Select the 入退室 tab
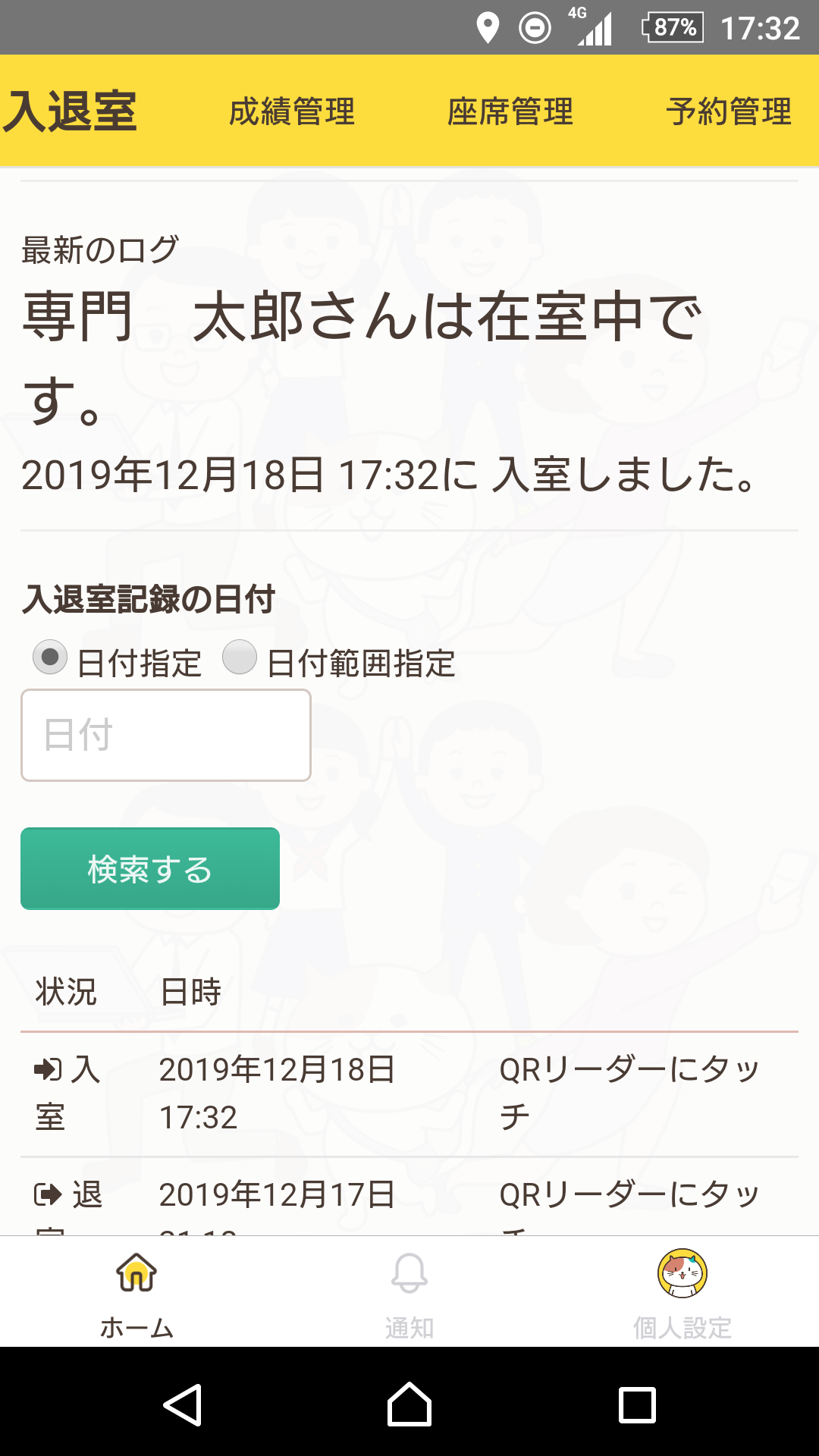819x1456 pixels. click(70, 111)
